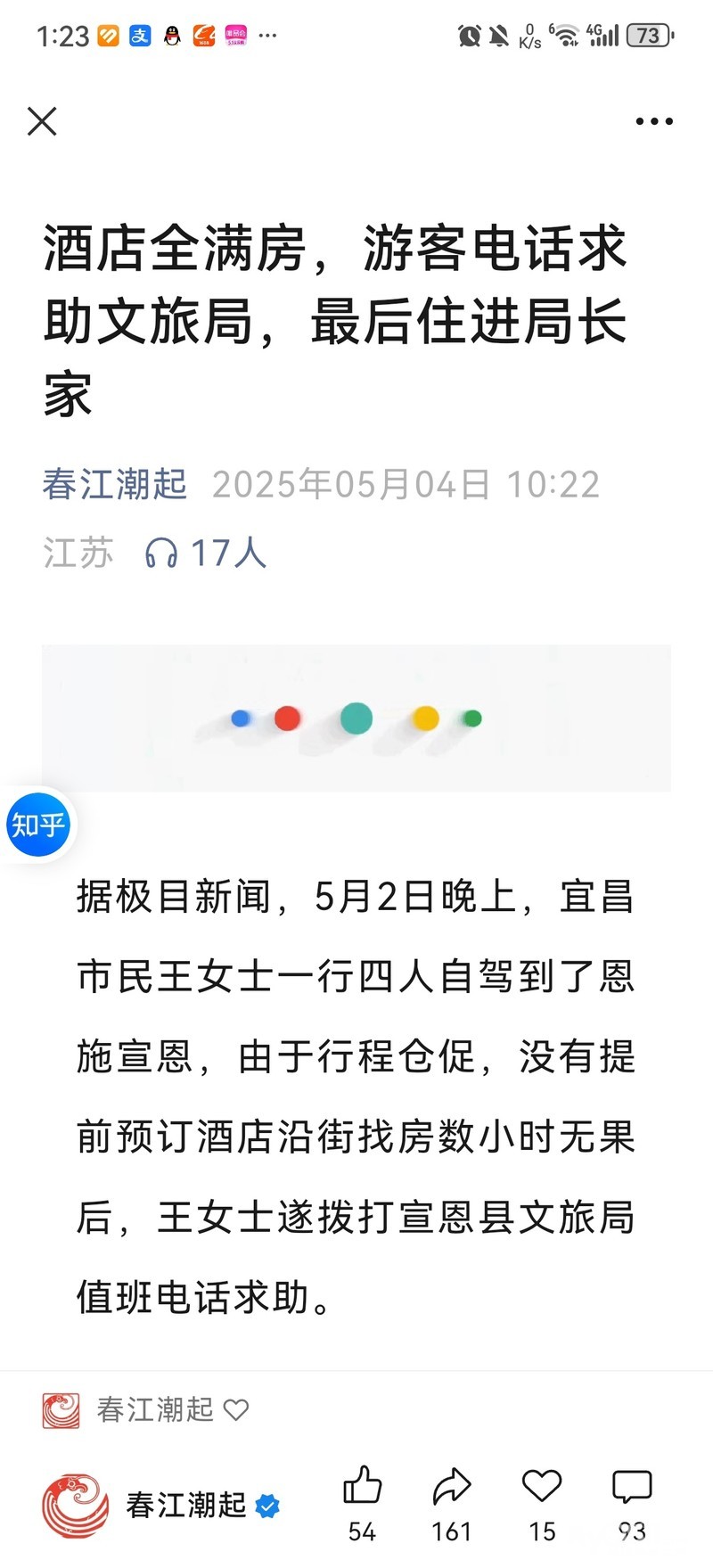Tap the floating 知乎 badge
This screenshot has height=1568, width=713.
[x=37, y=825]
